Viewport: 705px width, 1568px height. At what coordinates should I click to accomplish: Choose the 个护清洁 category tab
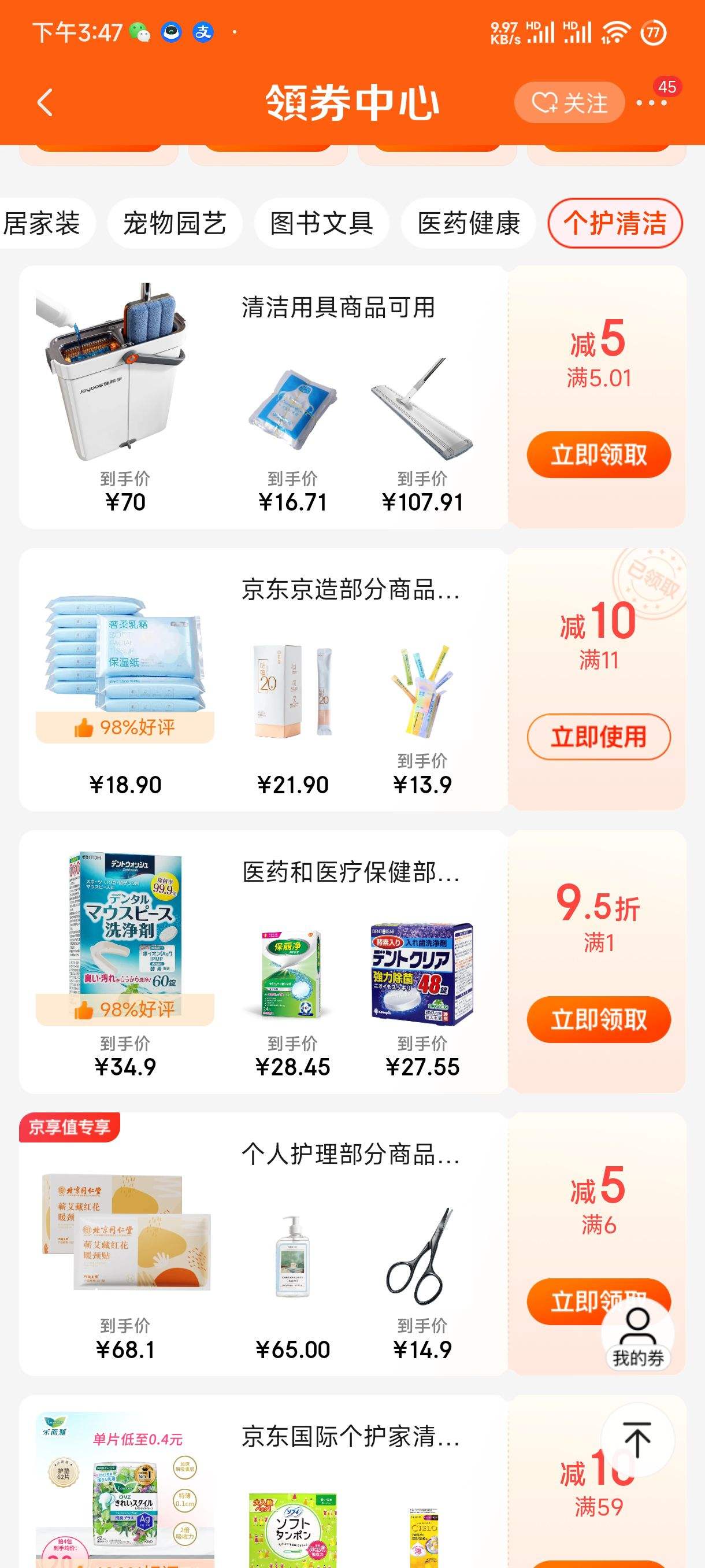(614, 223)
